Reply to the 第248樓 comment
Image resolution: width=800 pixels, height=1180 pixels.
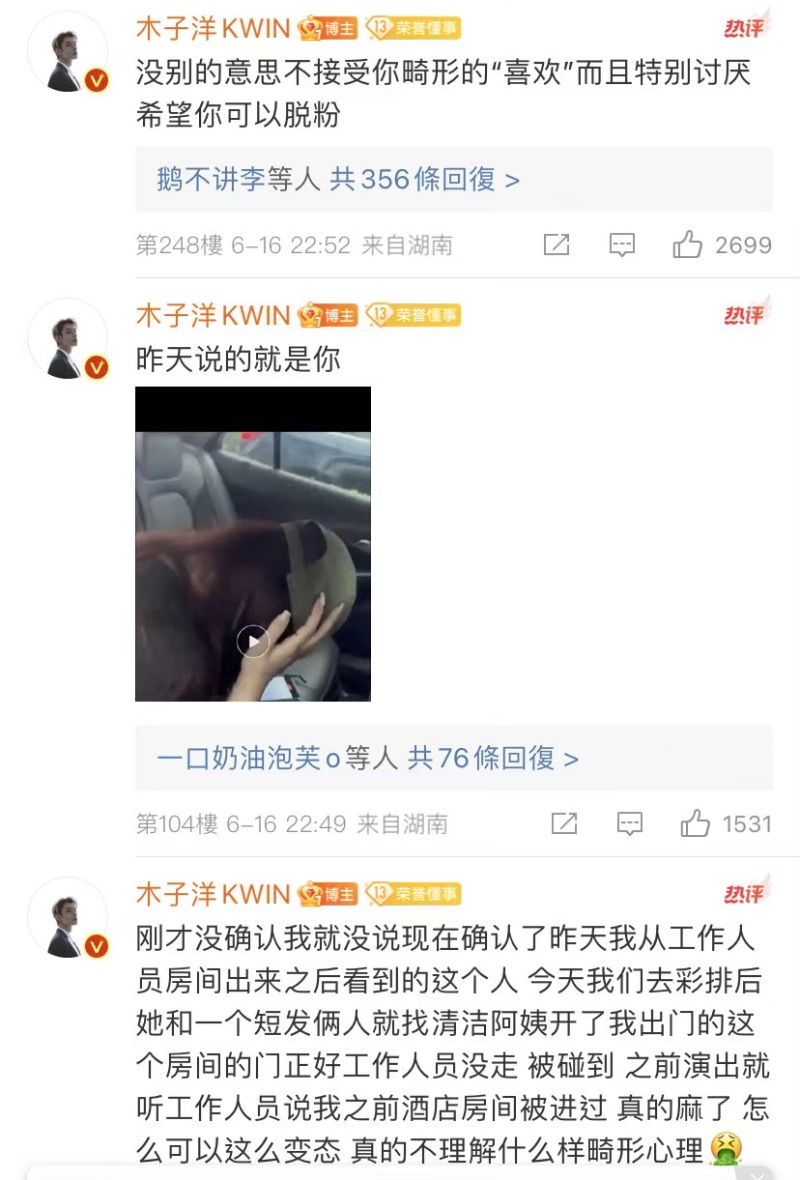pos(622,245)
